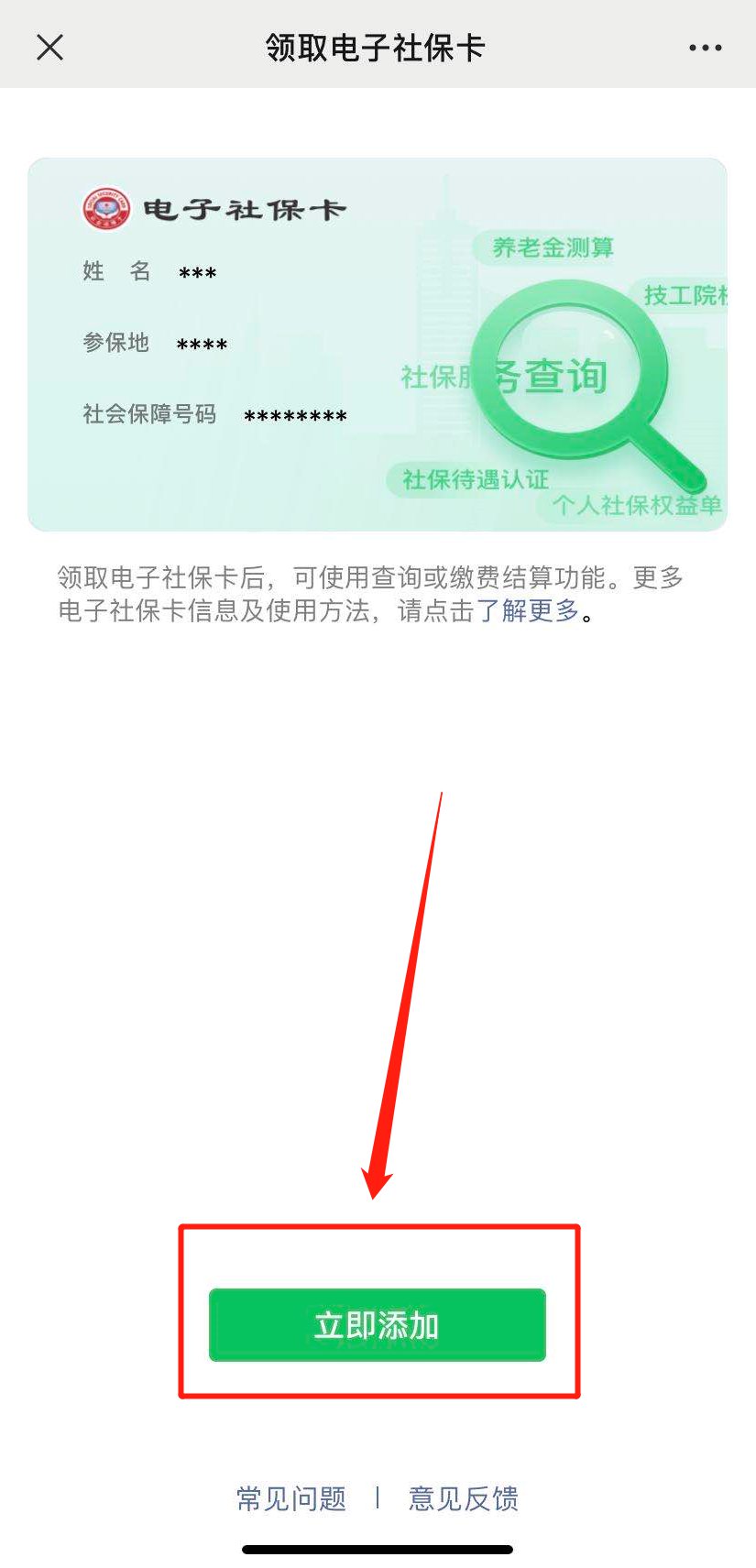Open 常见问题 at the bottom
This screenshot has height=1568, width=756.
291,1498
